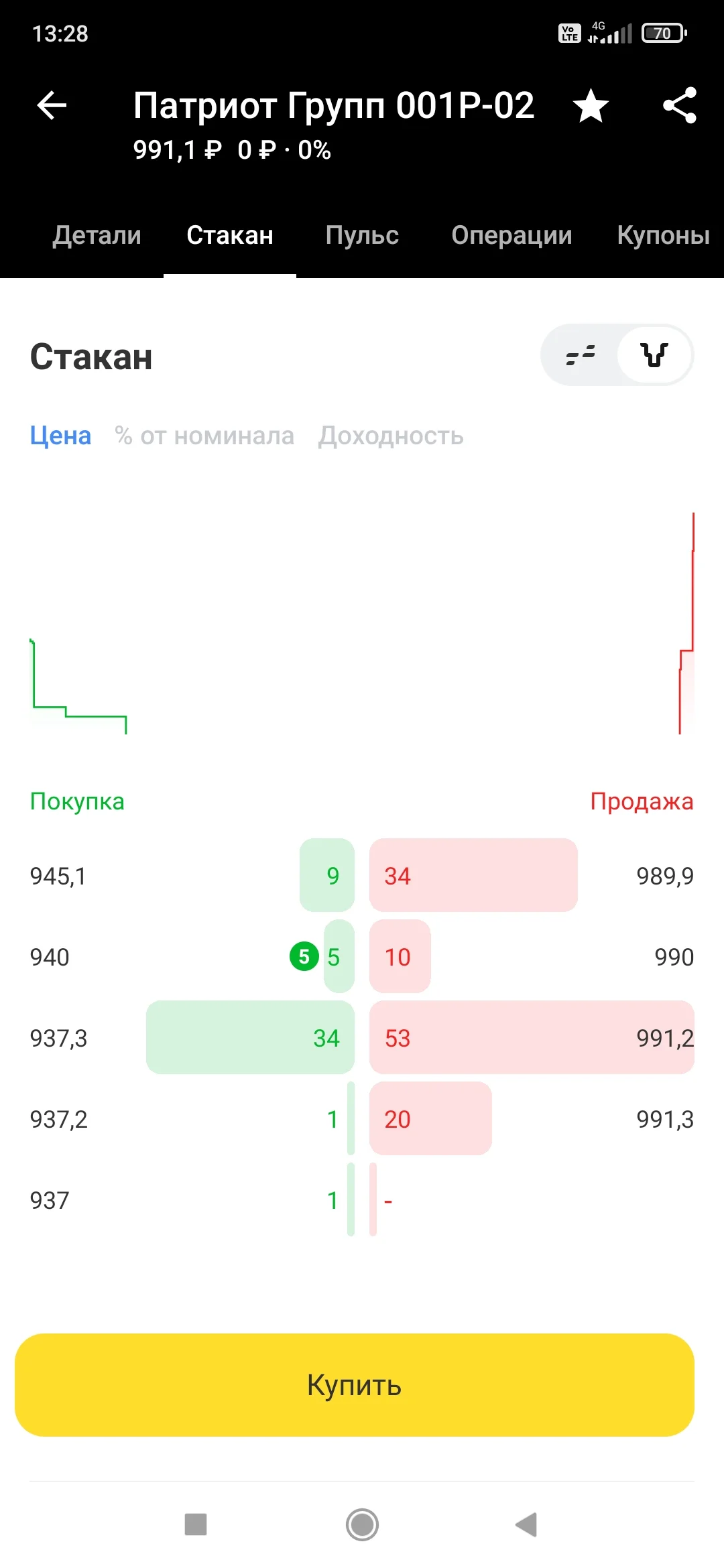Share this bond via share icon
724x1568 pixels.
click(x=680, y=105)
